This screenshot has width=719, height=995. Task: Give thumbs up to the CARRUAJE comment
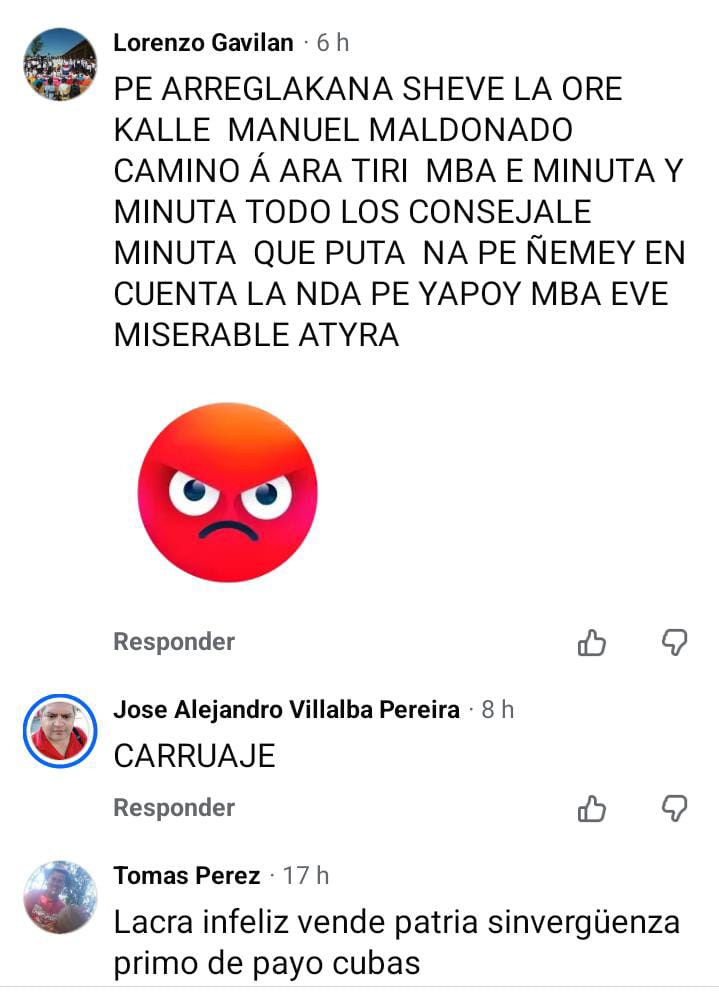[x=592, y=809]
